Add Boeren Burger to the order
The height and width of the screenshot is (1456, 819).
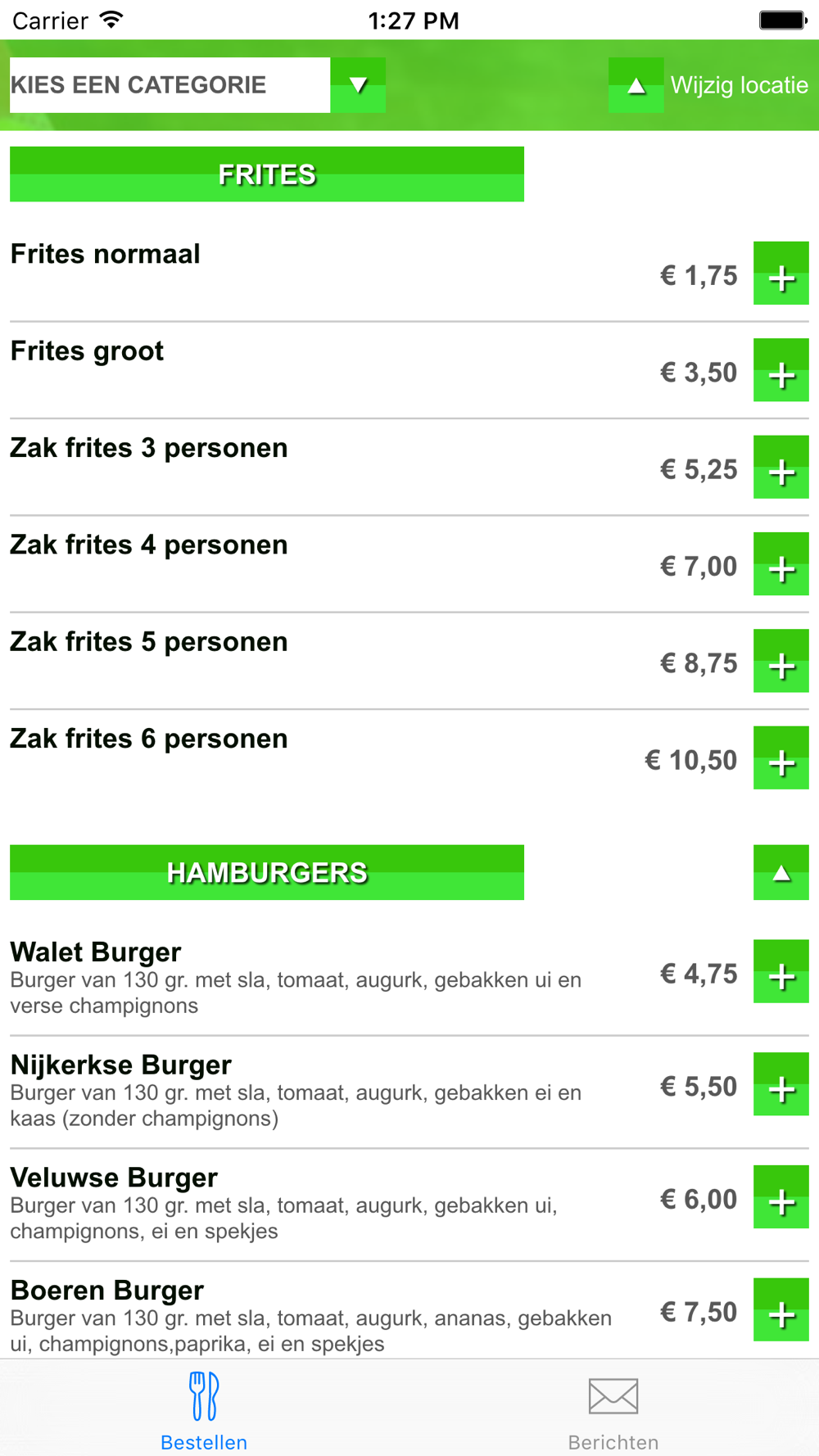(781, 1309)
